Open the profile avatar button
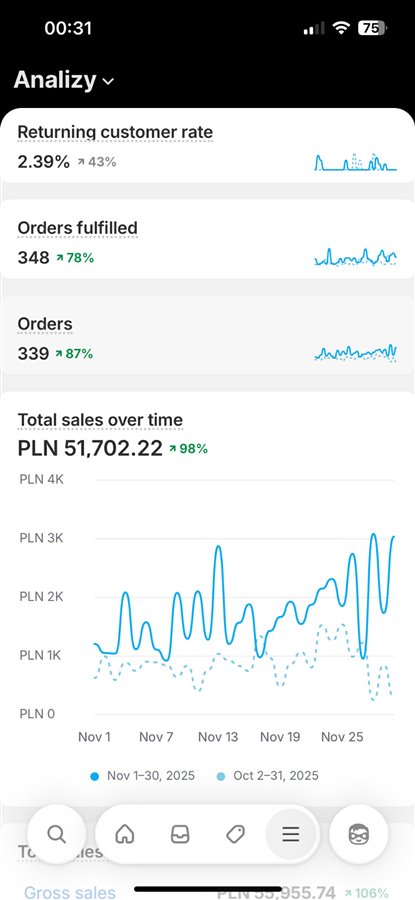The height and width of the screenshot is (900, 415). click(359, 834)
